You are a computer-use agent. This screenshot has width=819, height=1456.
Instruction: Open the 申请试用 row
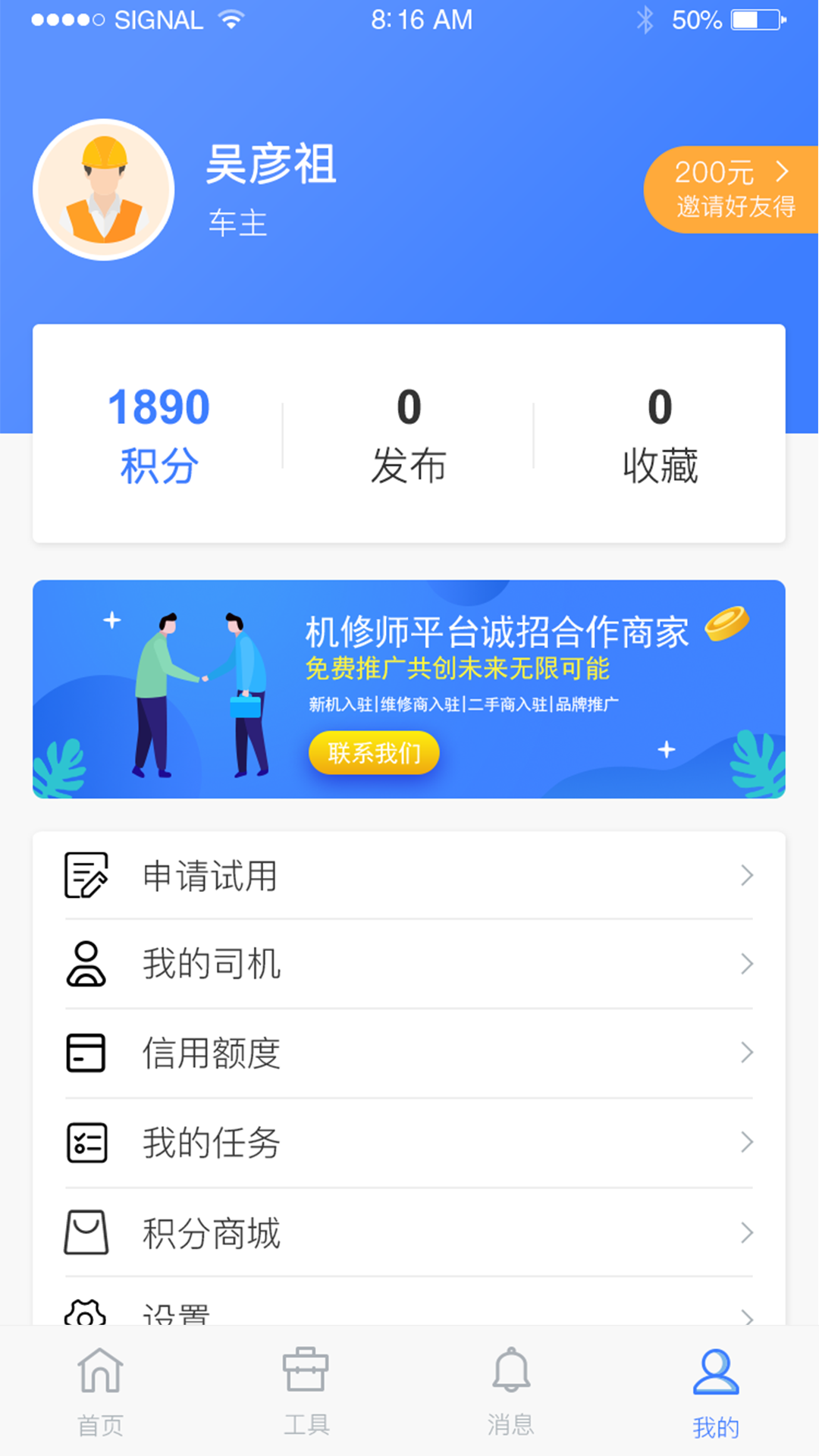coord(409,876)
